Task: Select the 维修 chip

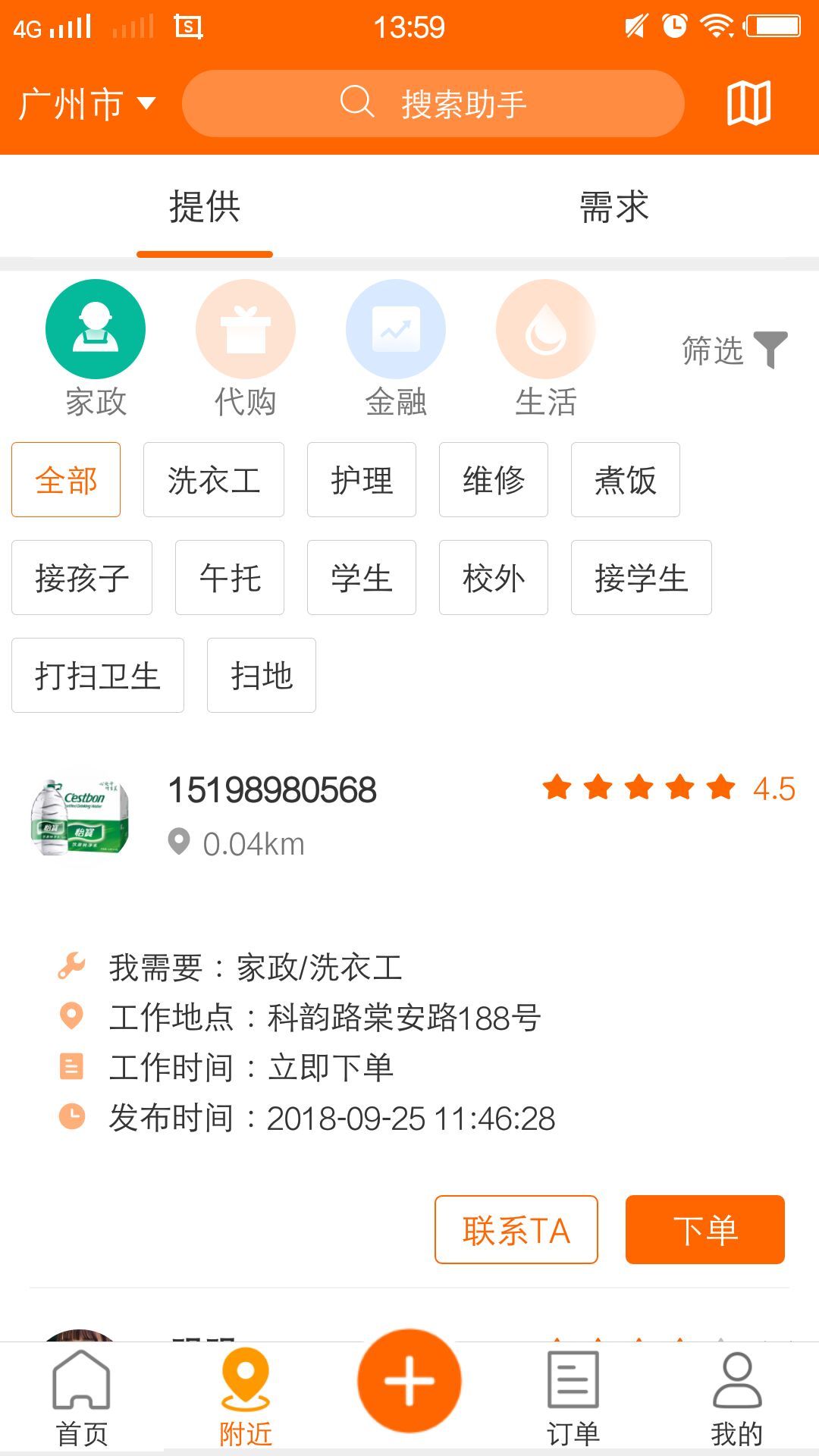Action: point(494,480)
